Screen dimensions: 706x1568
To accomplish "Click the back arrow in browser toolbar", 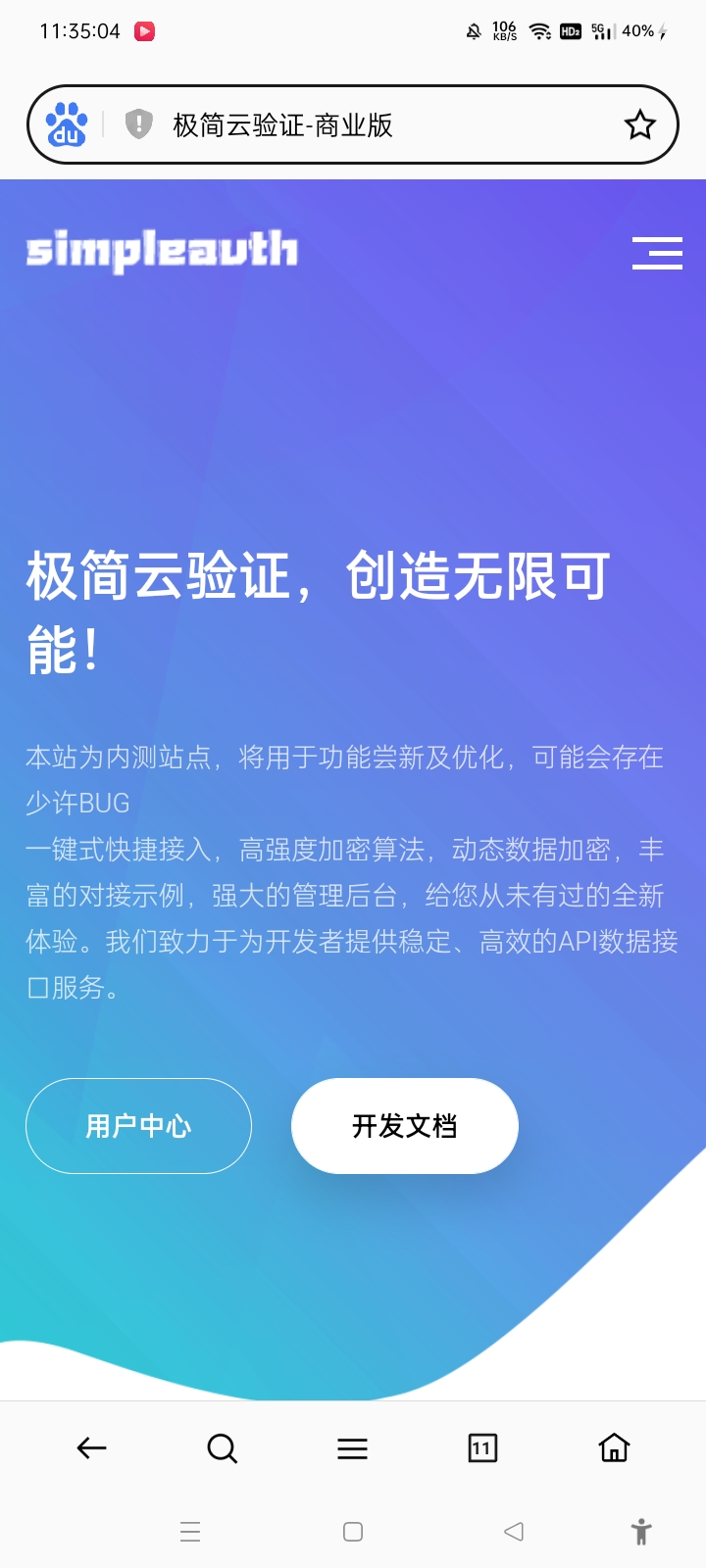I will coord(90,1447).
